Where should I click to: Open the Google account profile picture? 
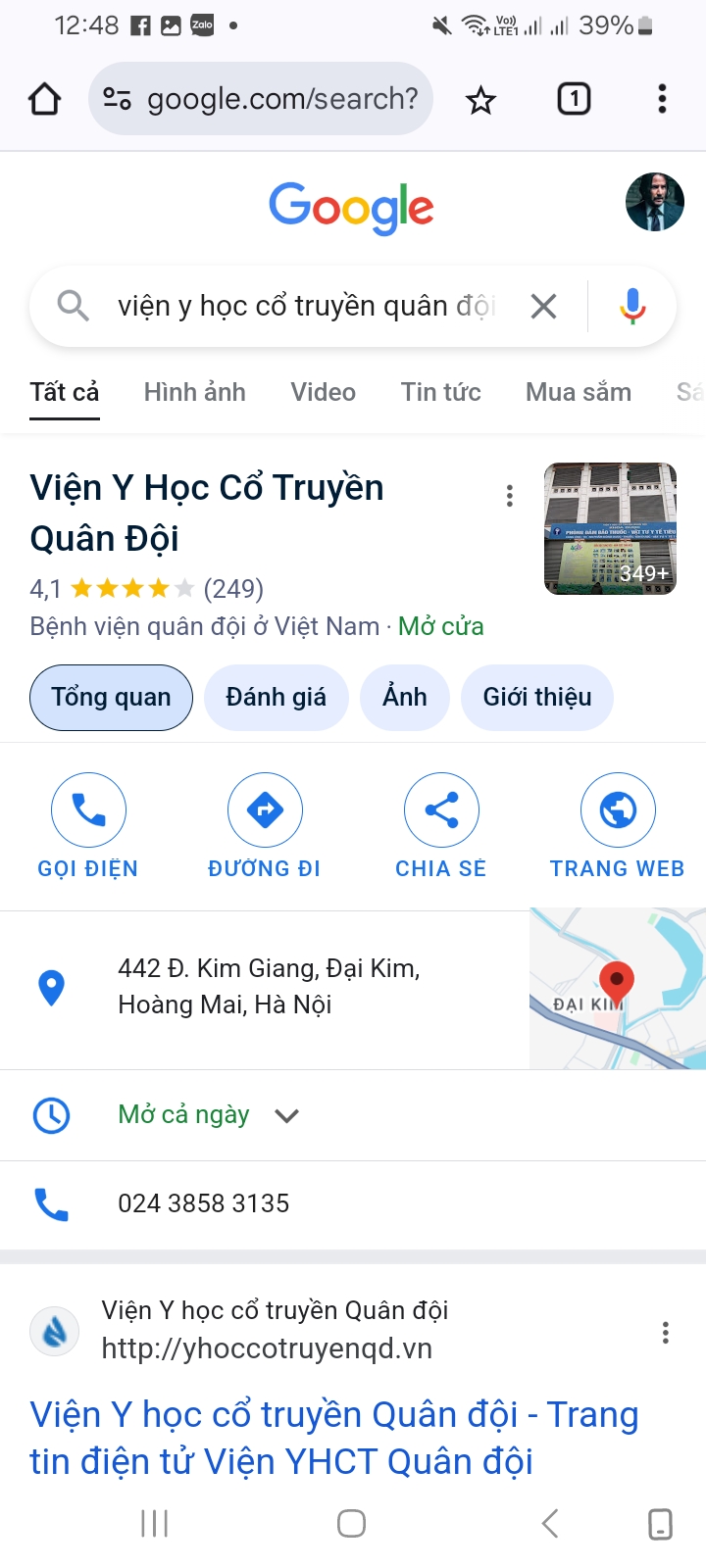(654, 203)
